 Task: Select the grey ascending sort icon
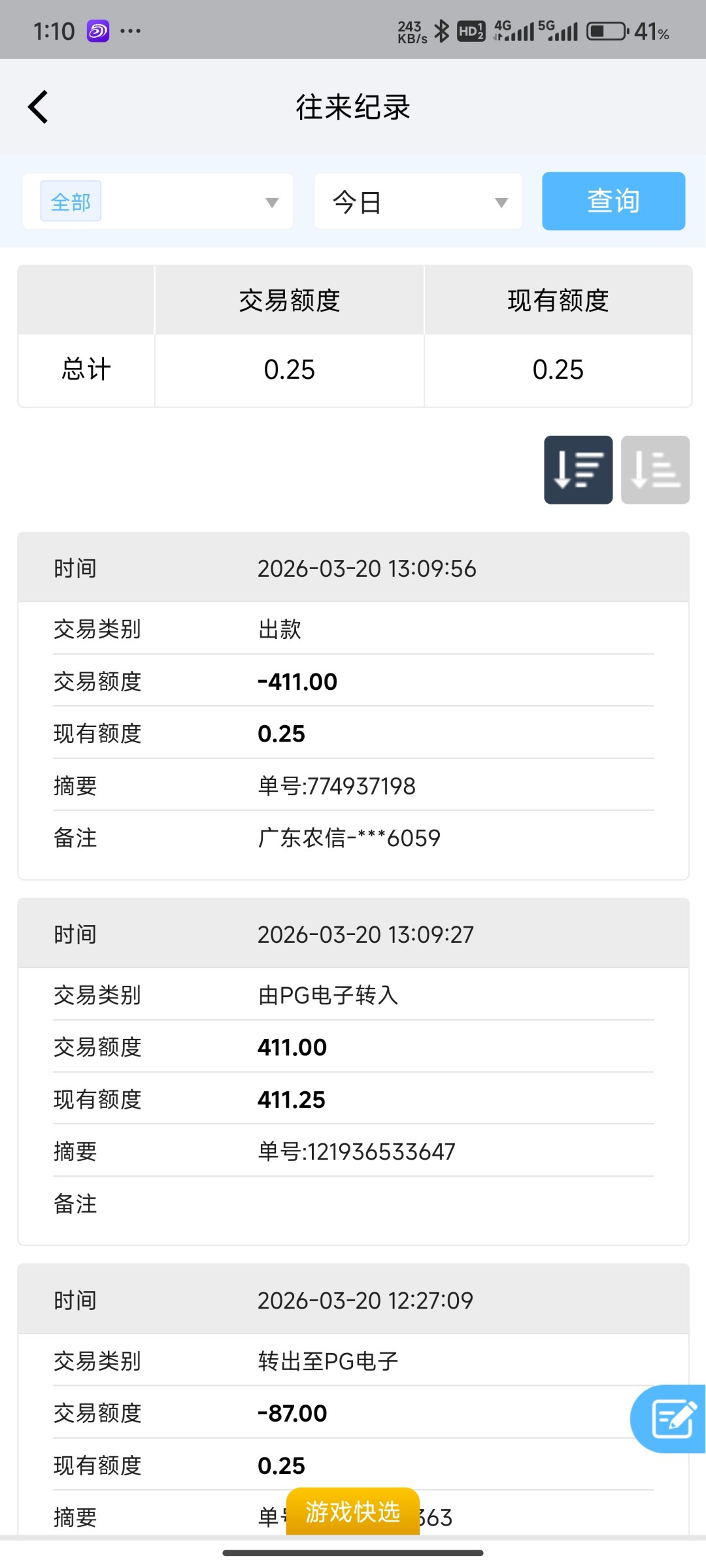(x=655, y=470)
